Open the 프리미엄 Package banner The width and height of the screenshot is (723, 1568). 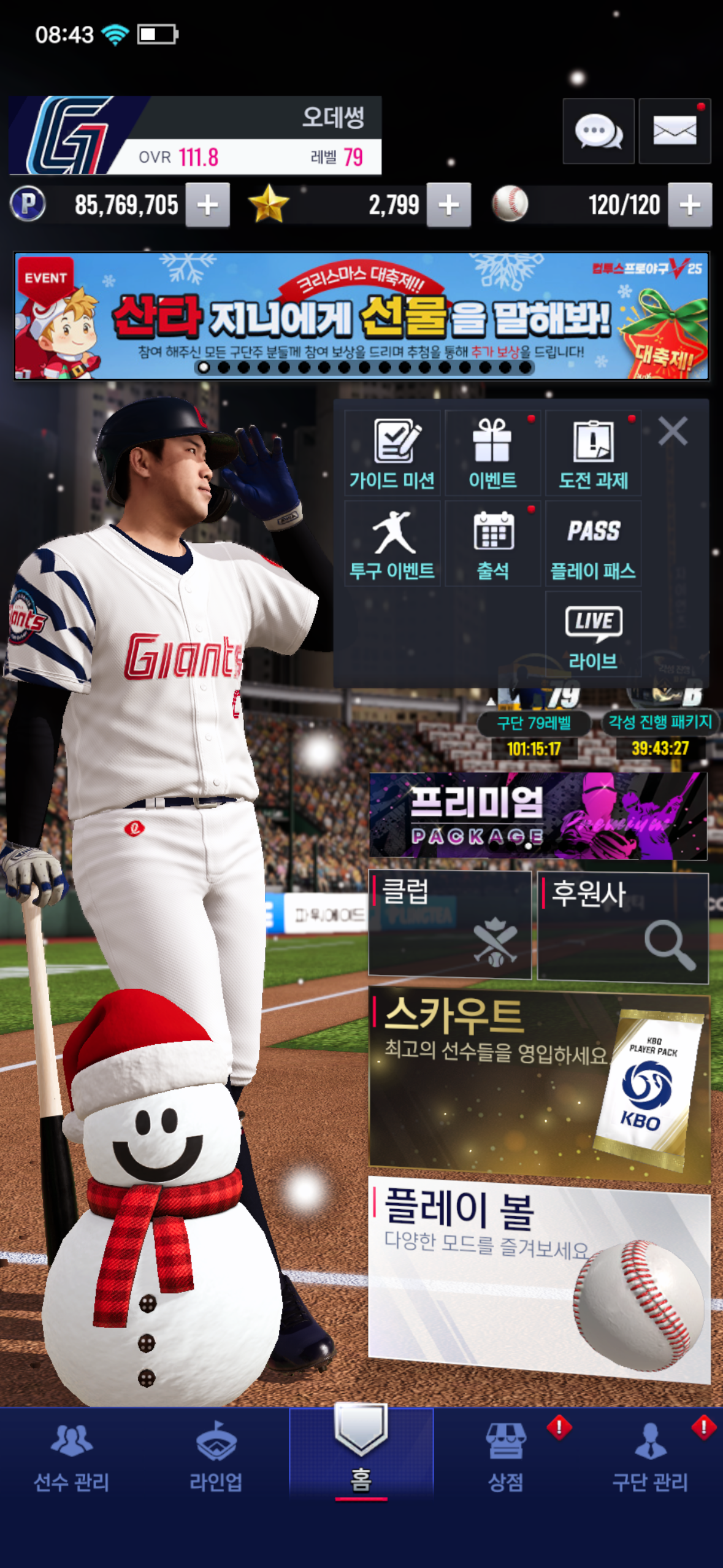click(538, 815)
